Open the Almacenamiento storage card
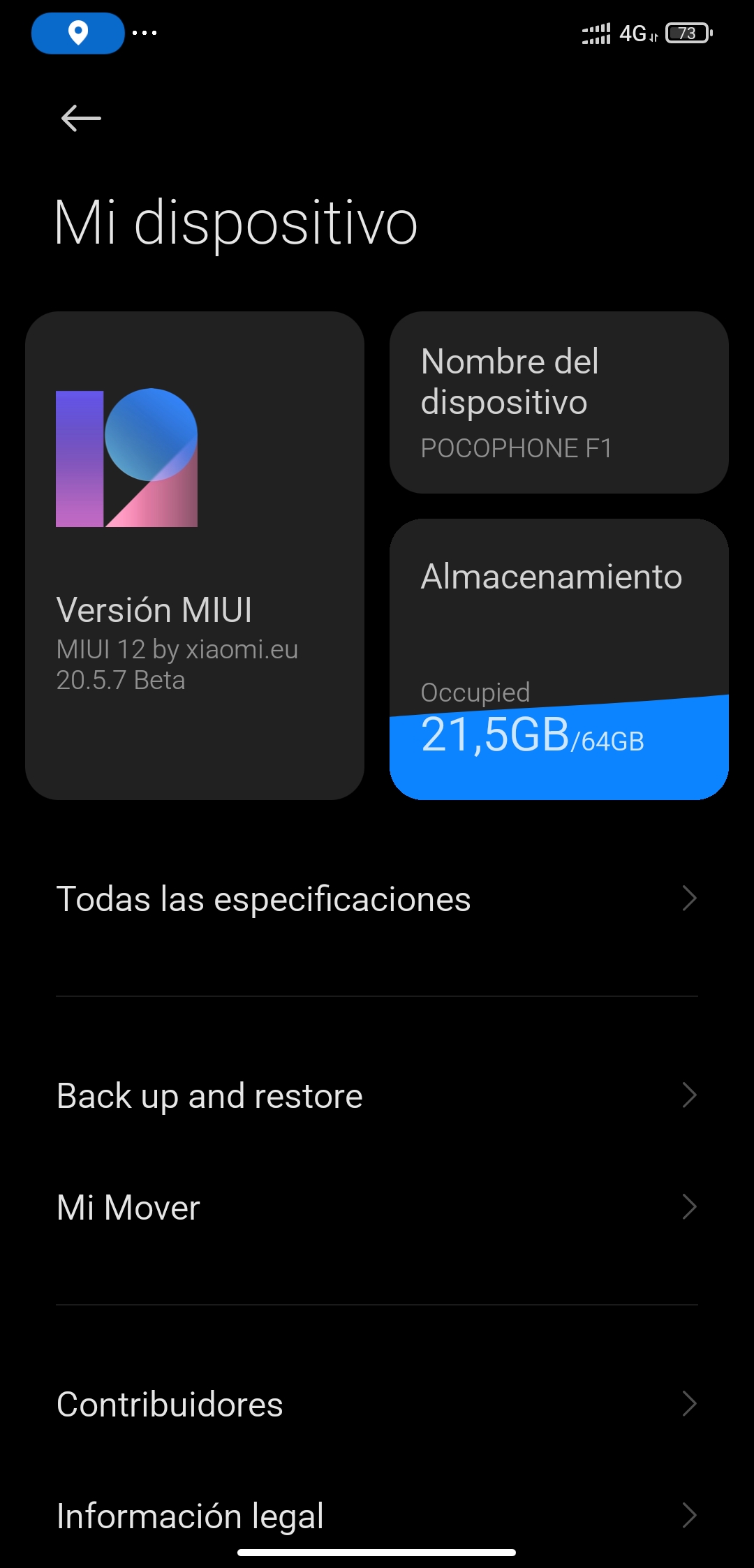The width and height of the screenshot is (754, 1568). pos(559,659)
